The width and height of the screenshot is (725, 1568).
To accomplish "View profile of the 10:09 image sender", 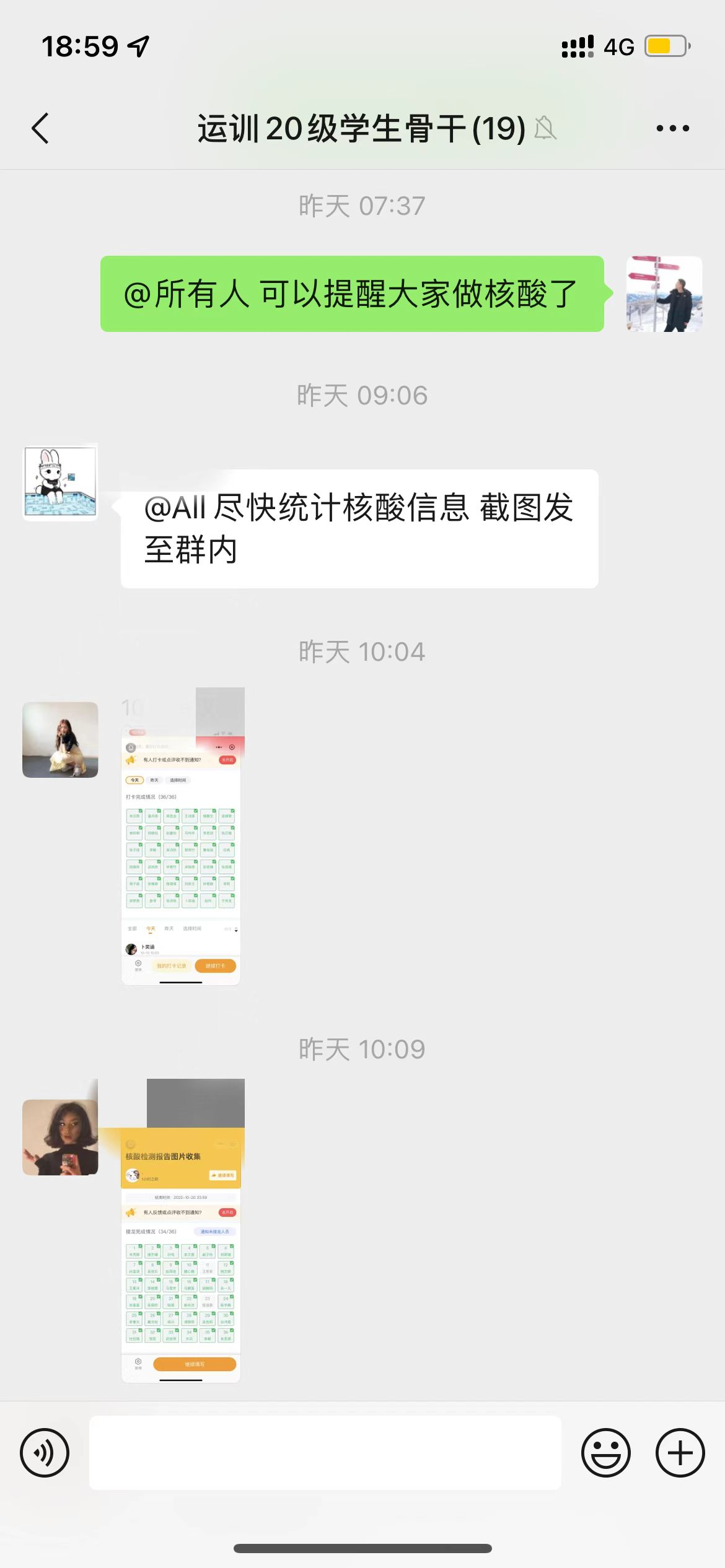I will pyautogui.click(x=60, y=1137).
